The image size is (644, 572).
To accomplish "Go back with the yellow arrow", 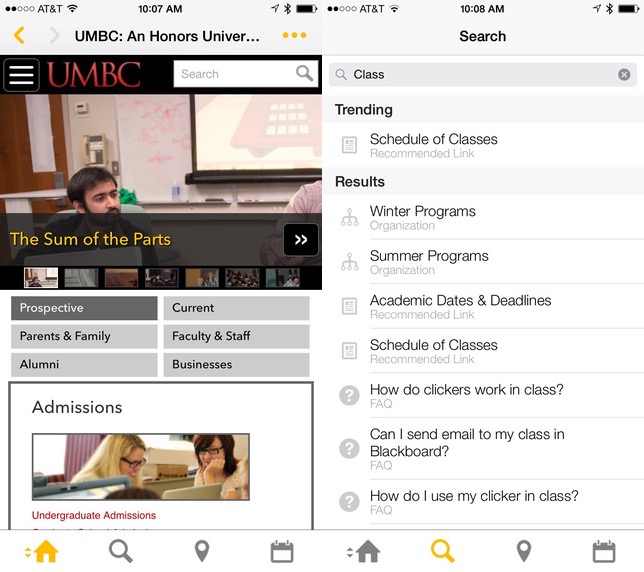I will 19,36.
